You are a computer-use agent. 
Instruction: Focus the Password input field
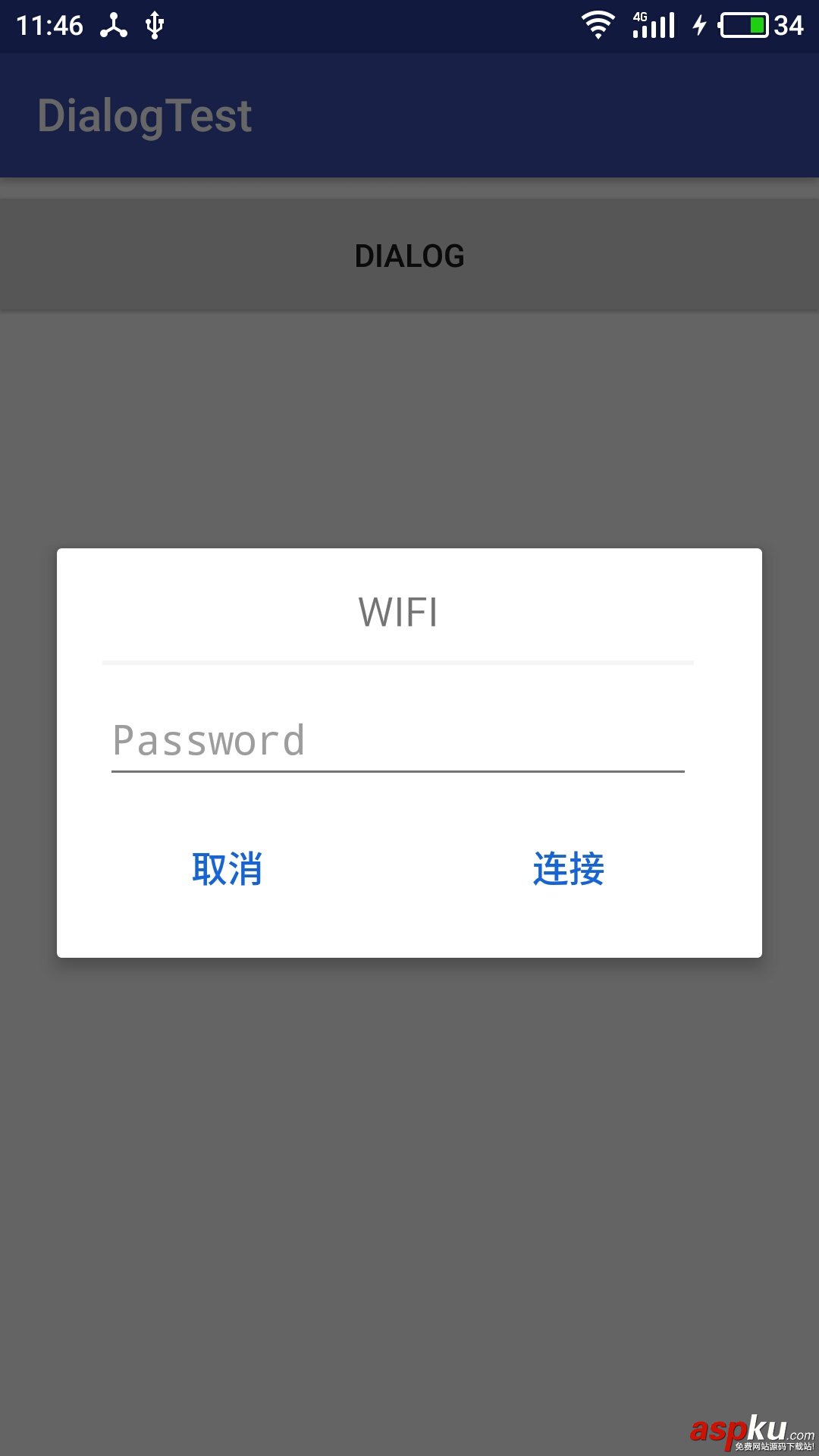(397, 741)
